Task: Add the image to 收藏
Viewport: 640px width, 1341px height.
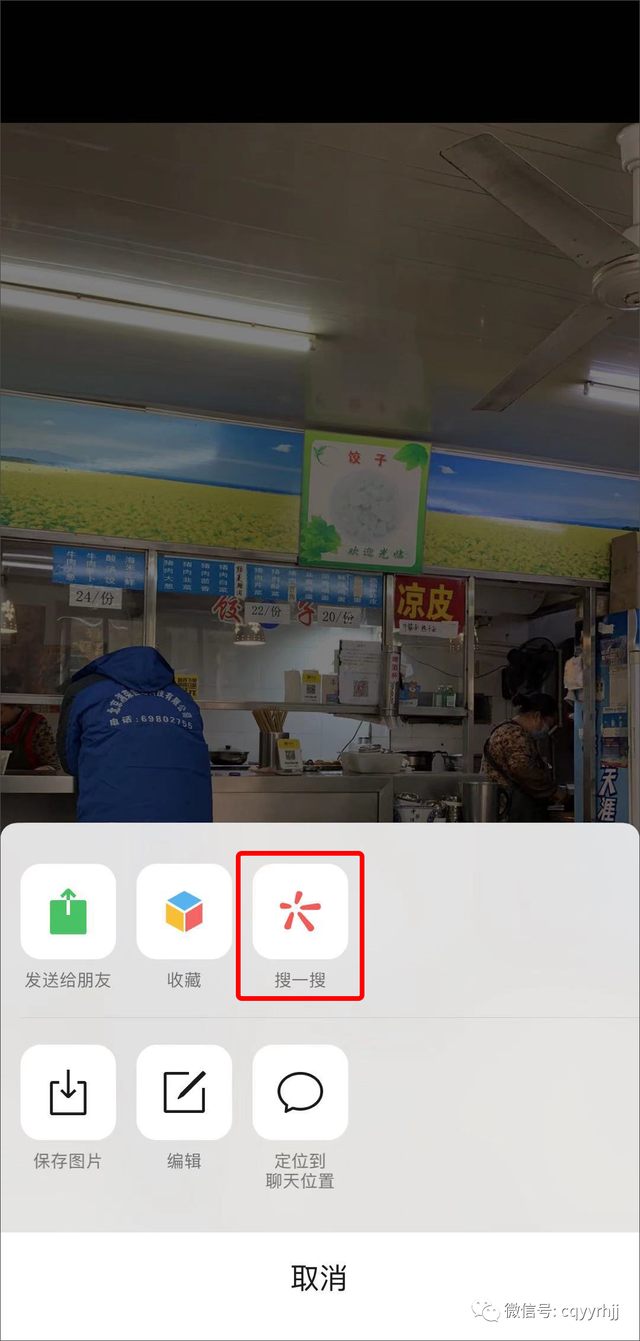Action: point(184,912)
